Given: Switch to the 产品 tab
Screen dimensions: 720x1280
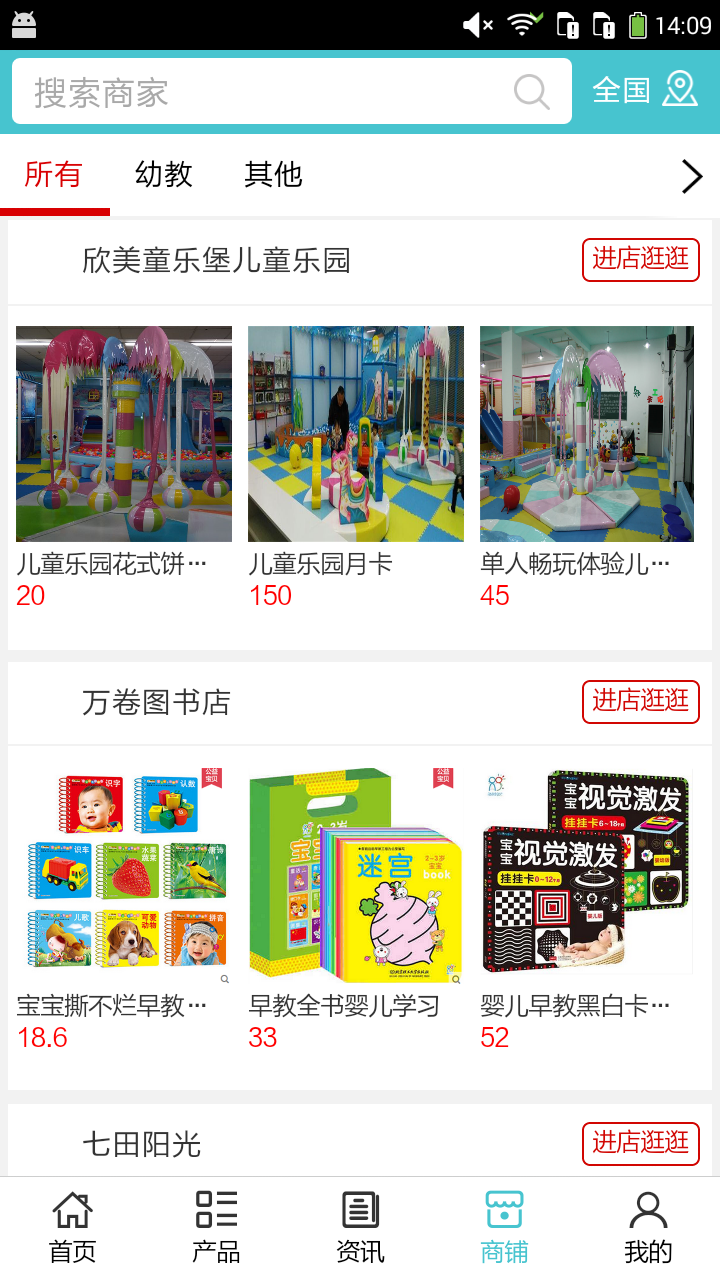Looking at the screenshot, I should [x=216, y=1227].
